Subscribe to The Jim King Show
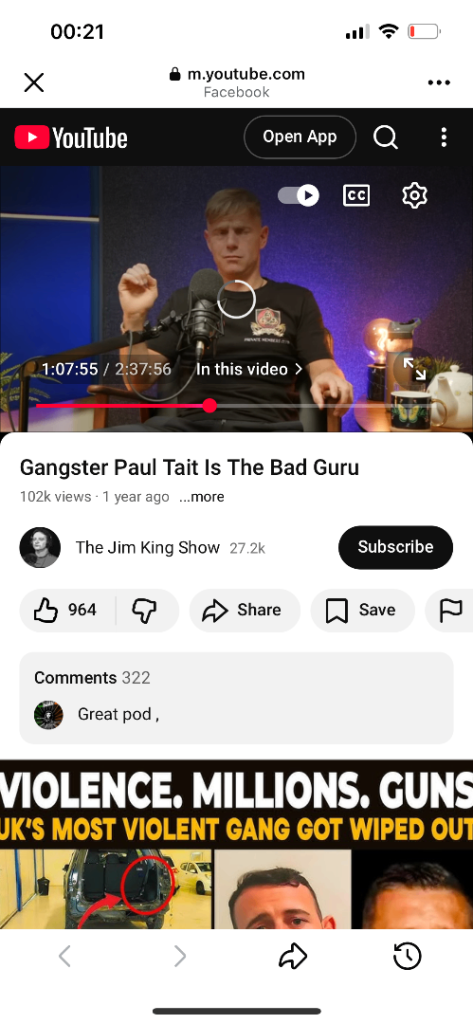The height and width of the screenshot is (1024, 473). [395, 547]
